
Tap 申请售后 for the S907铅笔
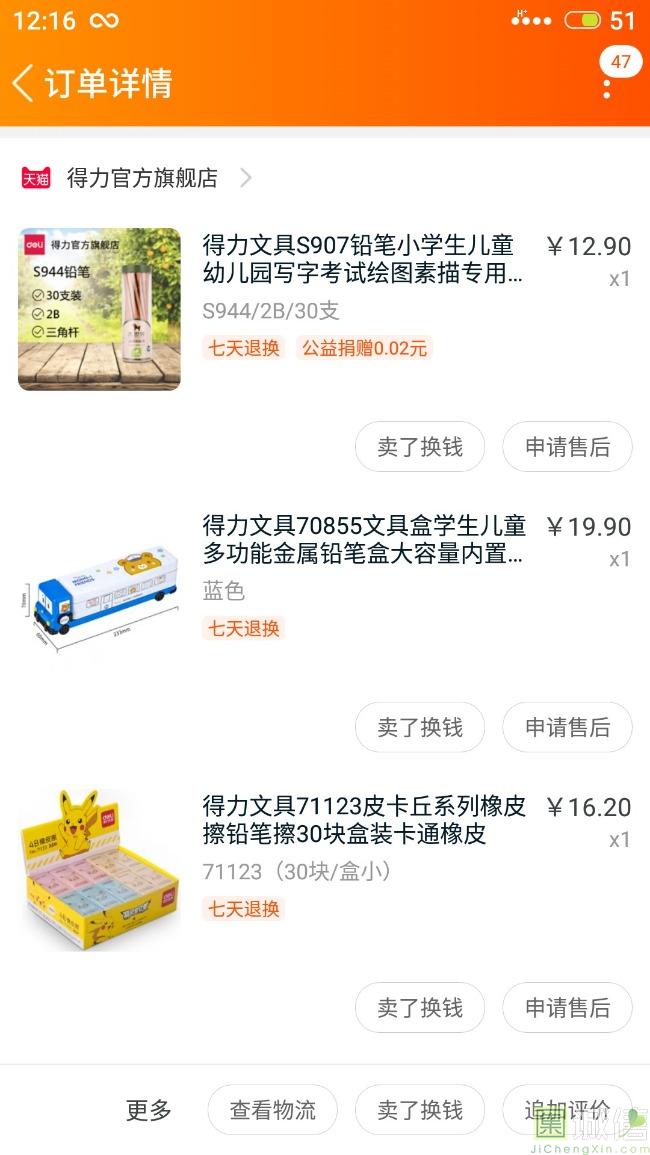[567, 447]
